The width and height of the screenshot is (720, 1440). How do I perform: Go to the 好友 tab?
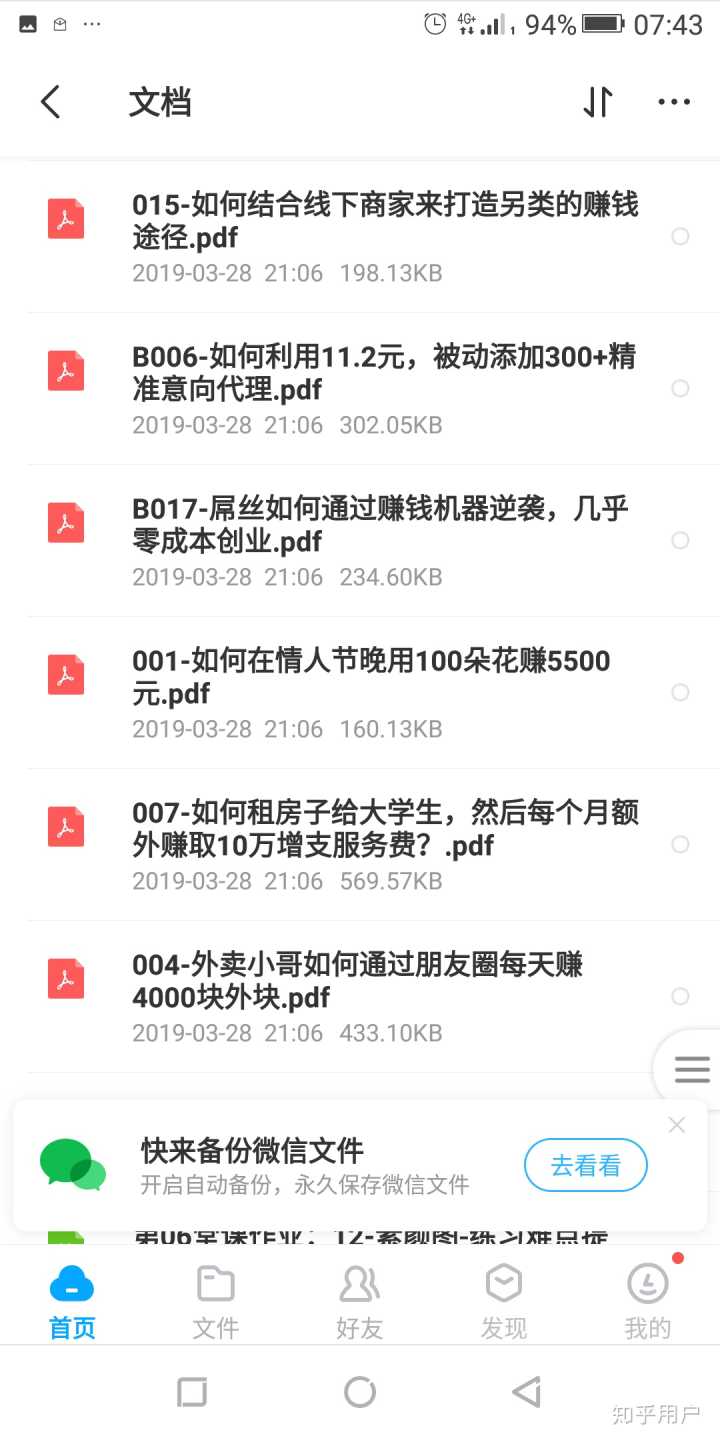pos(360,1300)
